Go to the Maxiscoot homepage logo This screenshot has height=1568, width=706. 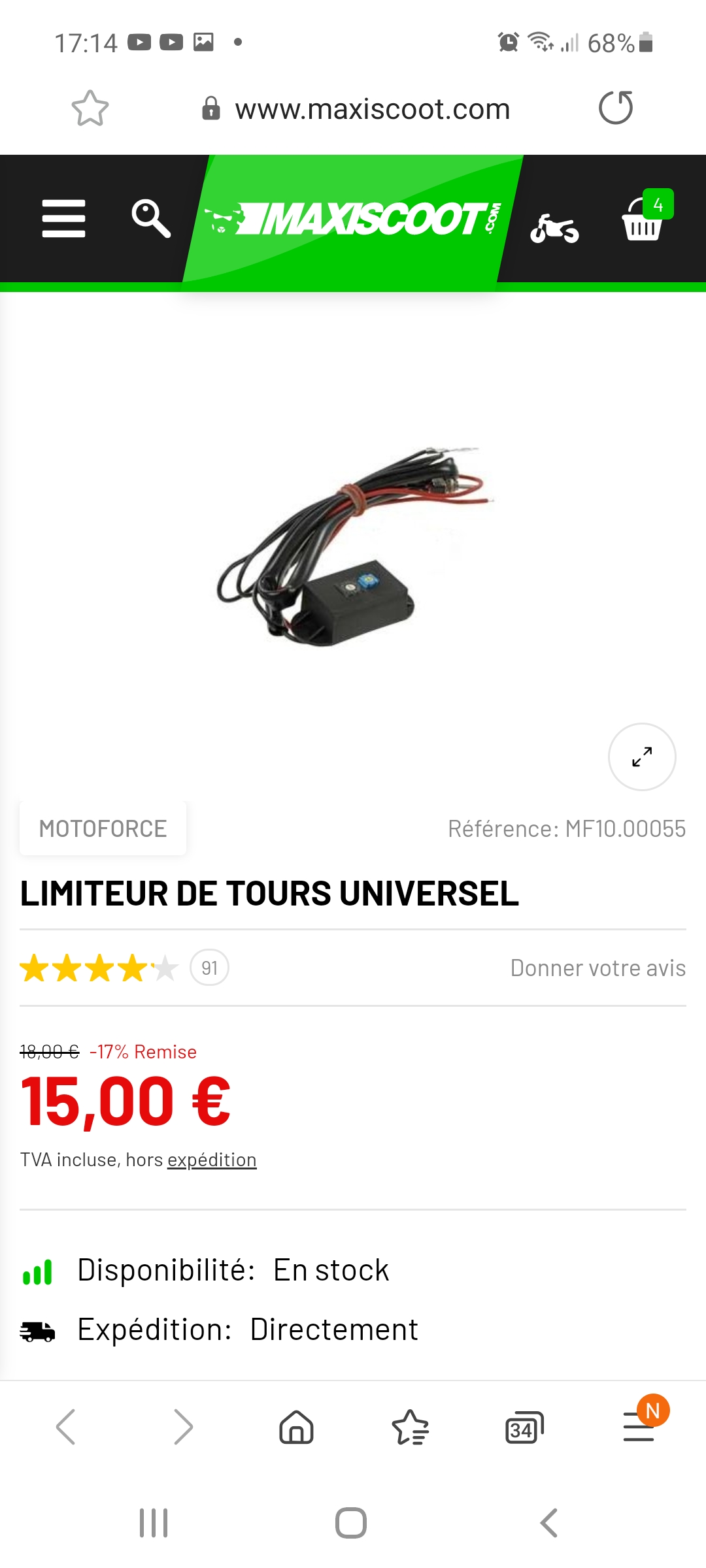[353, 220]
